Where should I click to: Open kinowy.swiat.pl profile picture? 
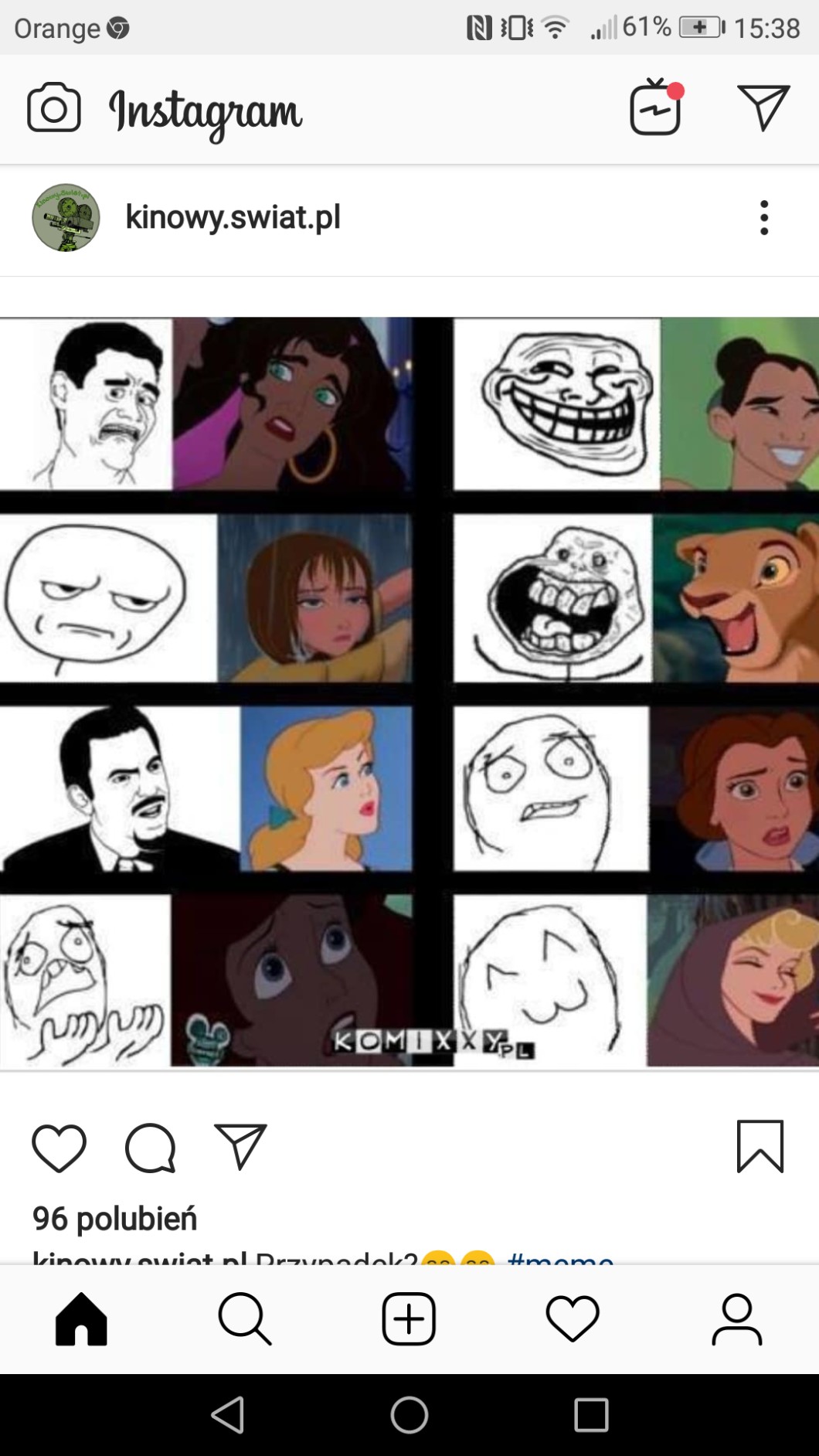(66, 218)
